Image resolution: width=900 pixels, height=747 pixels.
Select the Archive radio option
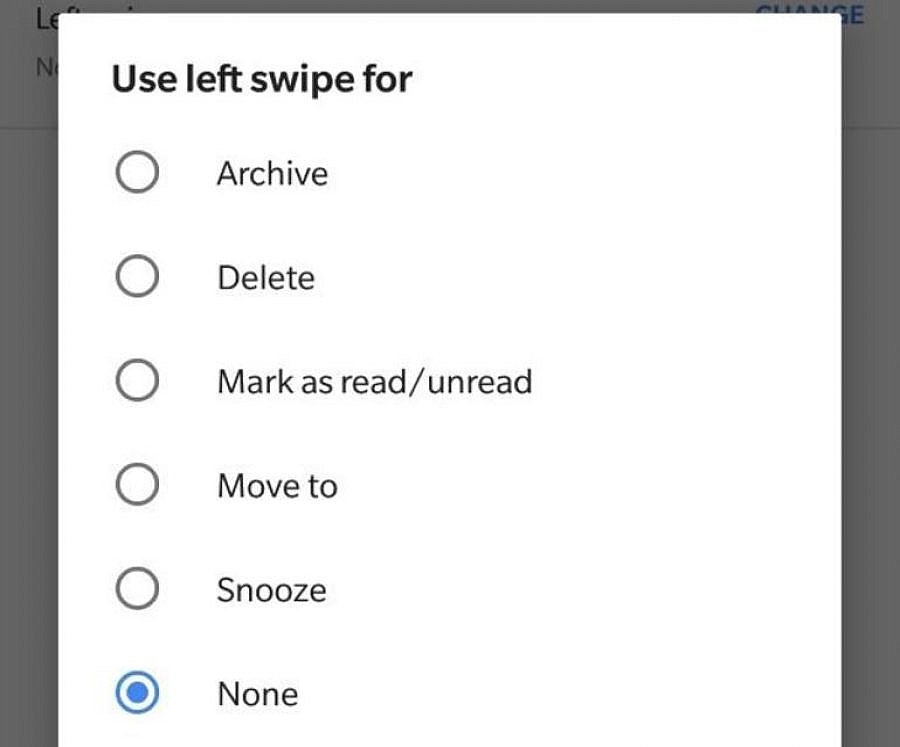[137, 173]
